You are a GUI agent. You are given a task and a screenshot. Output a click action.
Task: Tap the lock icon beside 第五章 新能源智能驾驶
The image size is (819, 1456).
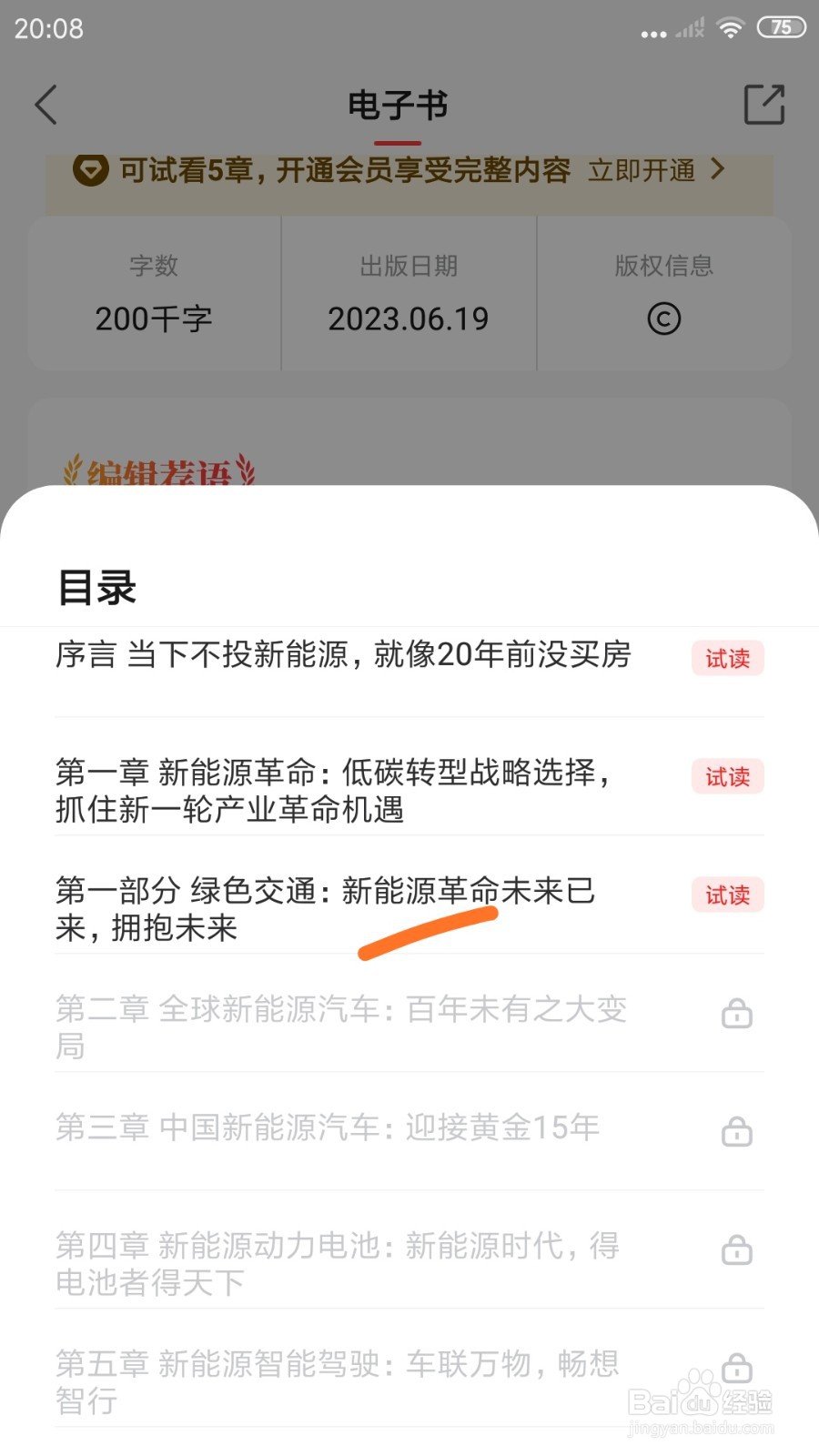coord(737,1370)
